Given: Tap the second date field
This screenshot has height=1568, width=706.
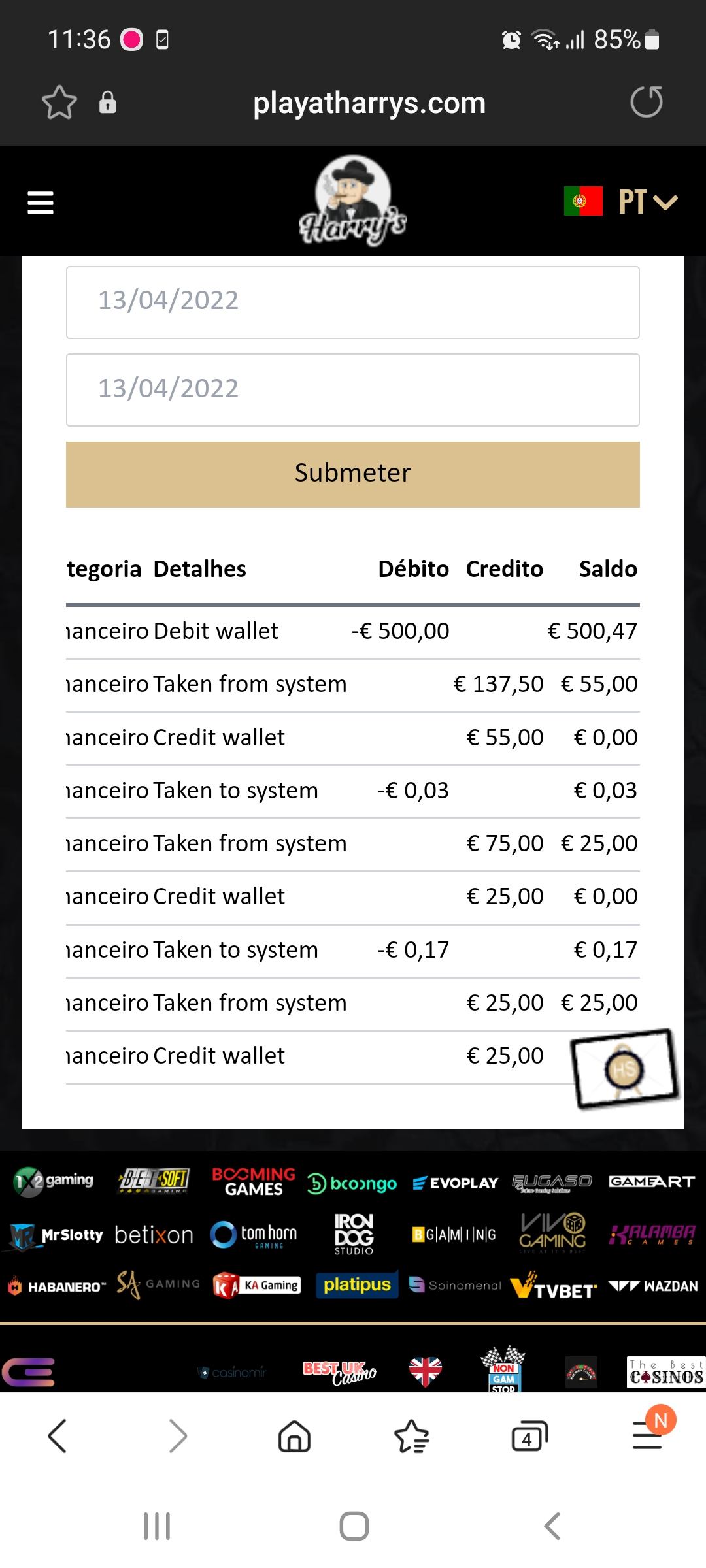Looking at the screenshot, I should 352,390.
